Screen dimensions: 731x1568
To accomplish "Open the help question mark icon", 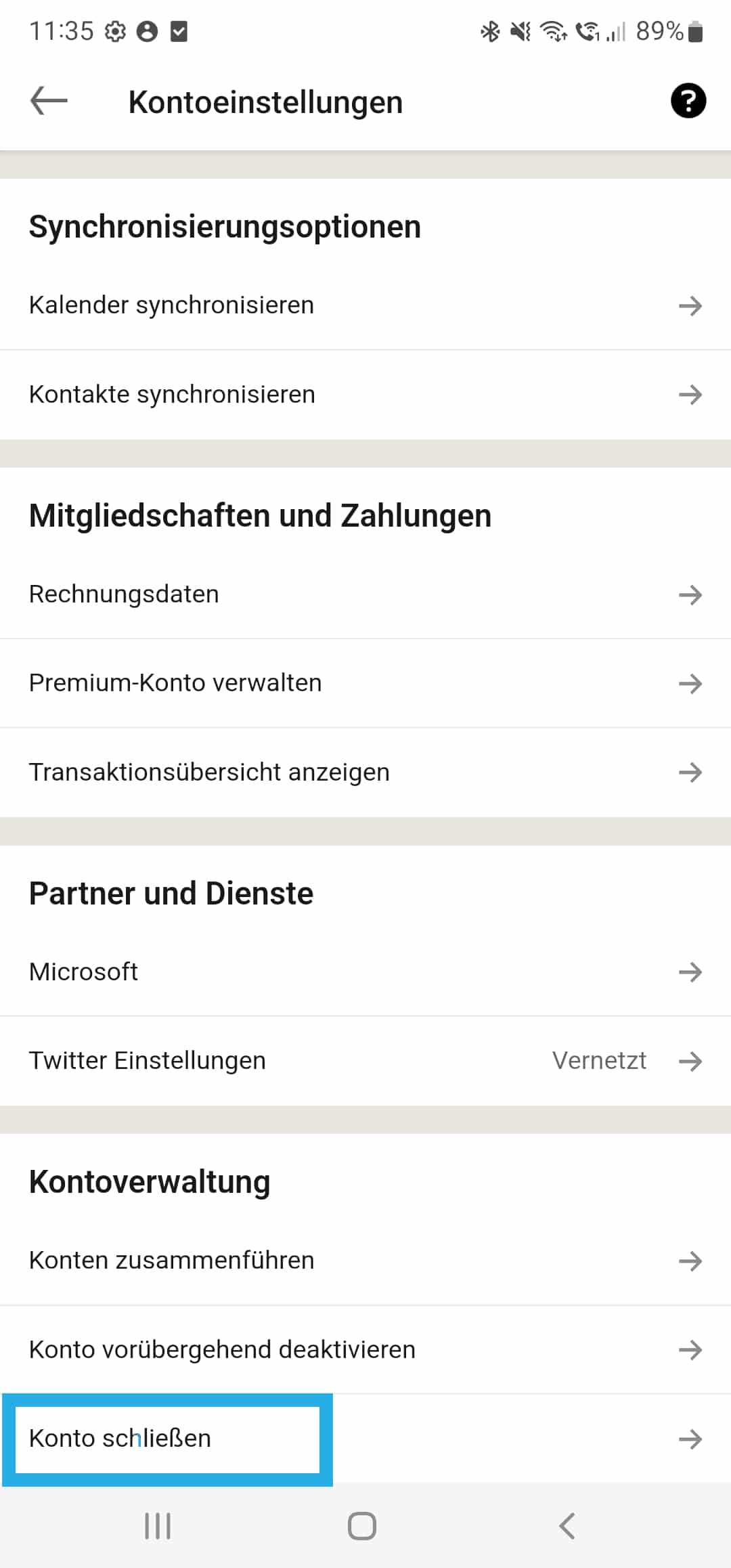I will pyautogui.click(x=688, y=102).
